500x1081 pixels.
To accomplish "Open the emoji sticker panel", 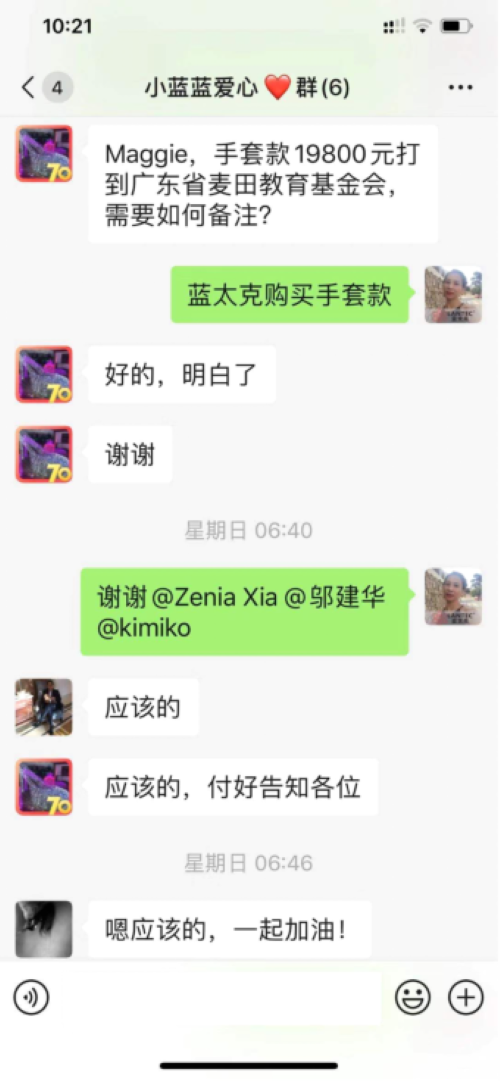I will click(x=412, y=997).
